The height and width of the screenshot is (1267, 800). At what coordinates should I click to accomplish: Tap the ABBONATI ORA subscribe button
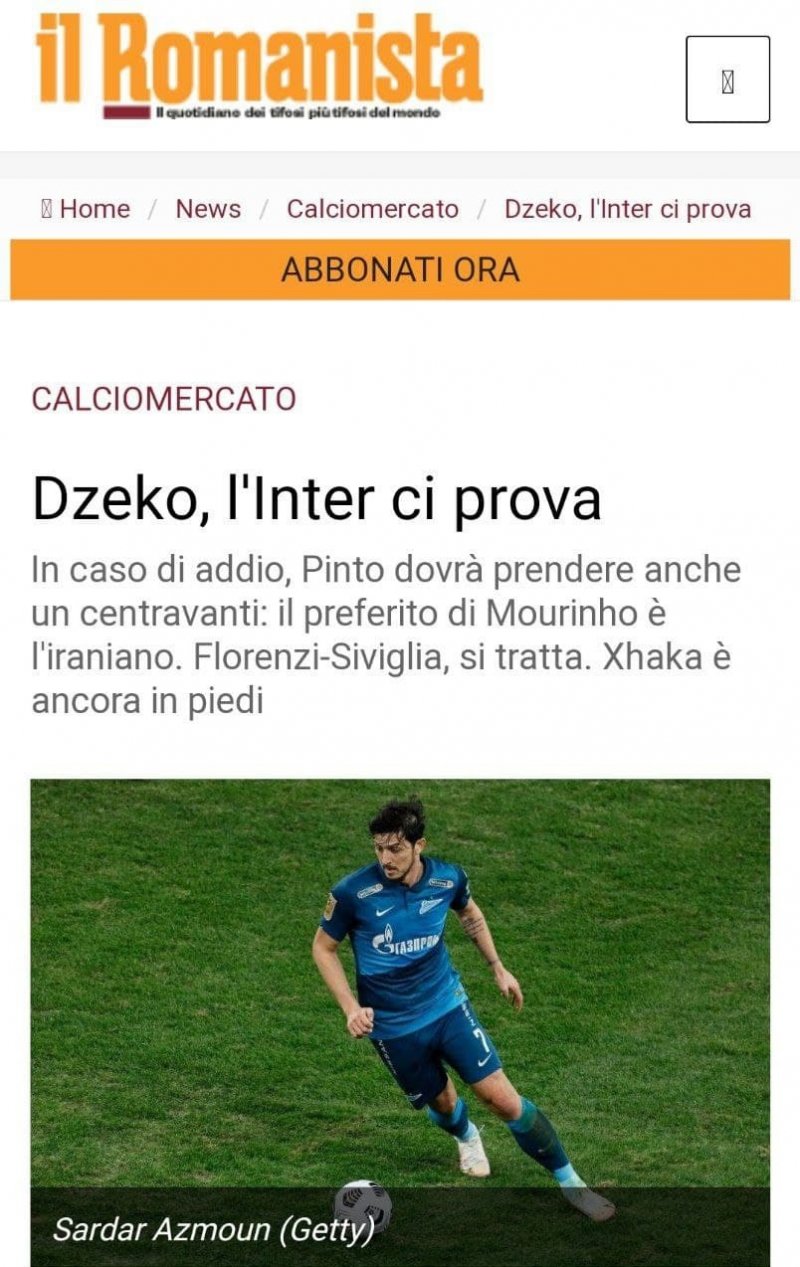coord(400,270)
